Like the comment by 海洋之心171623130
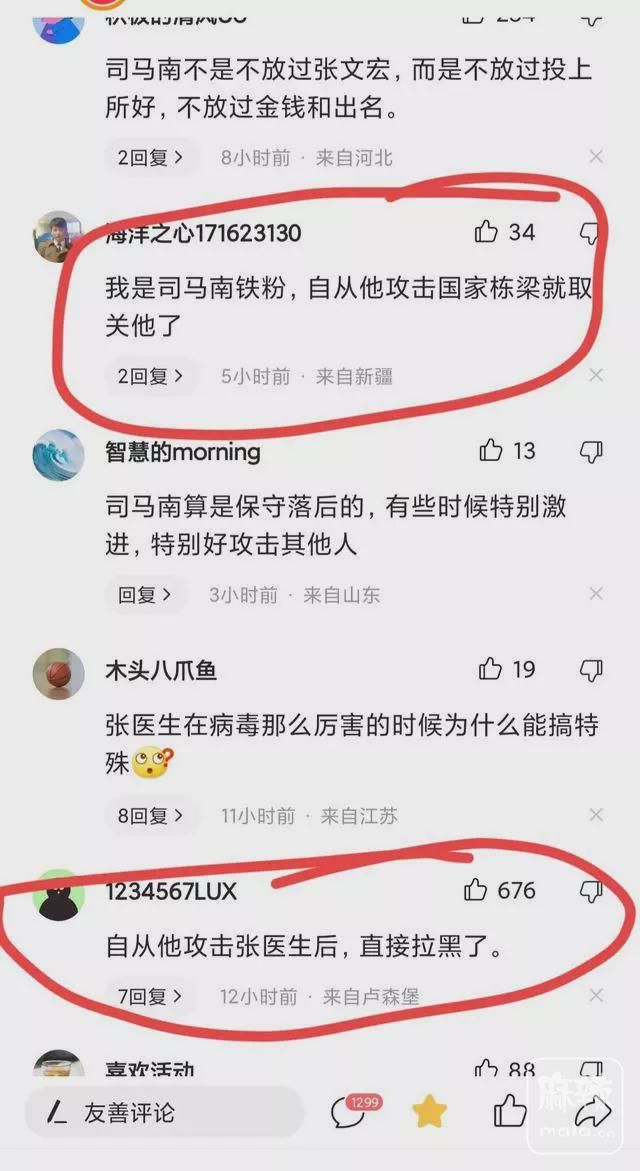This screenshot has height=1171, width=640. click(x=486, y=232)
